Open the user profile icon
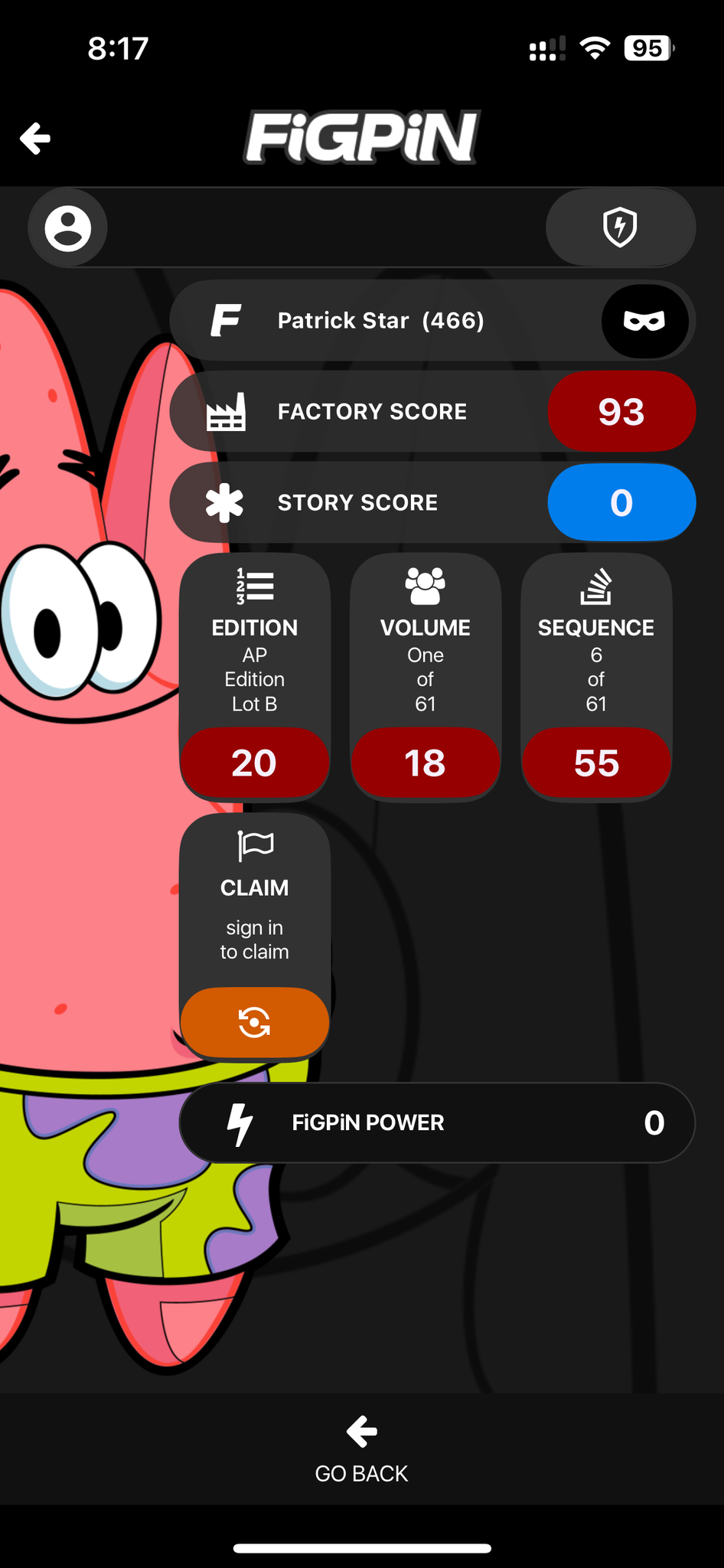The width and height of the screenshot is (724, 1568). [68, 228]
